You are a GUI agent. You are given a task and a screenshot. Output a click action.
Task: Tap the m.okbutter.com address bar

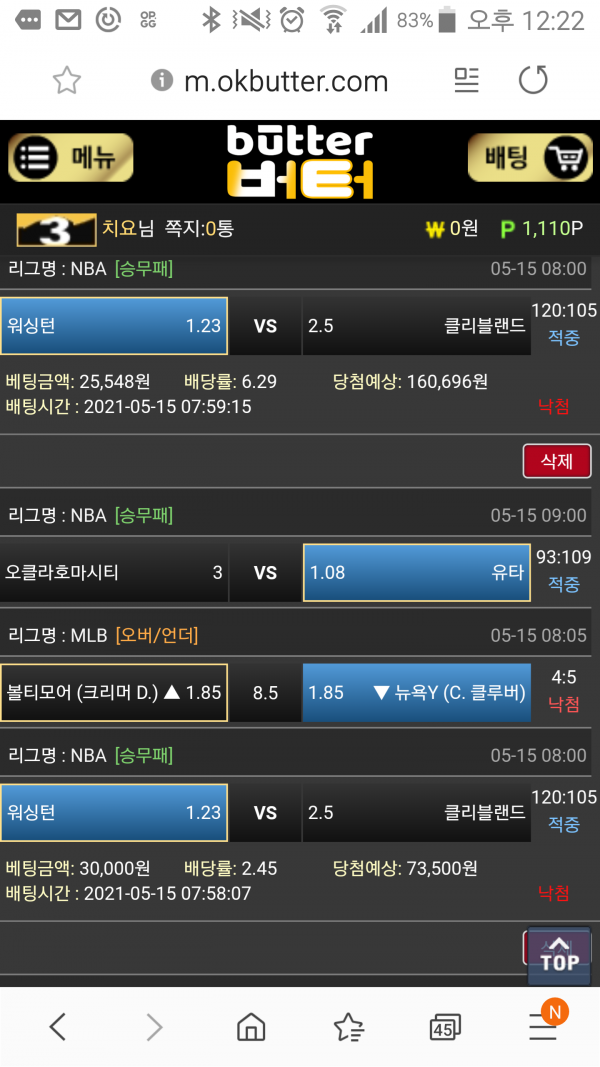click(285, 81)
